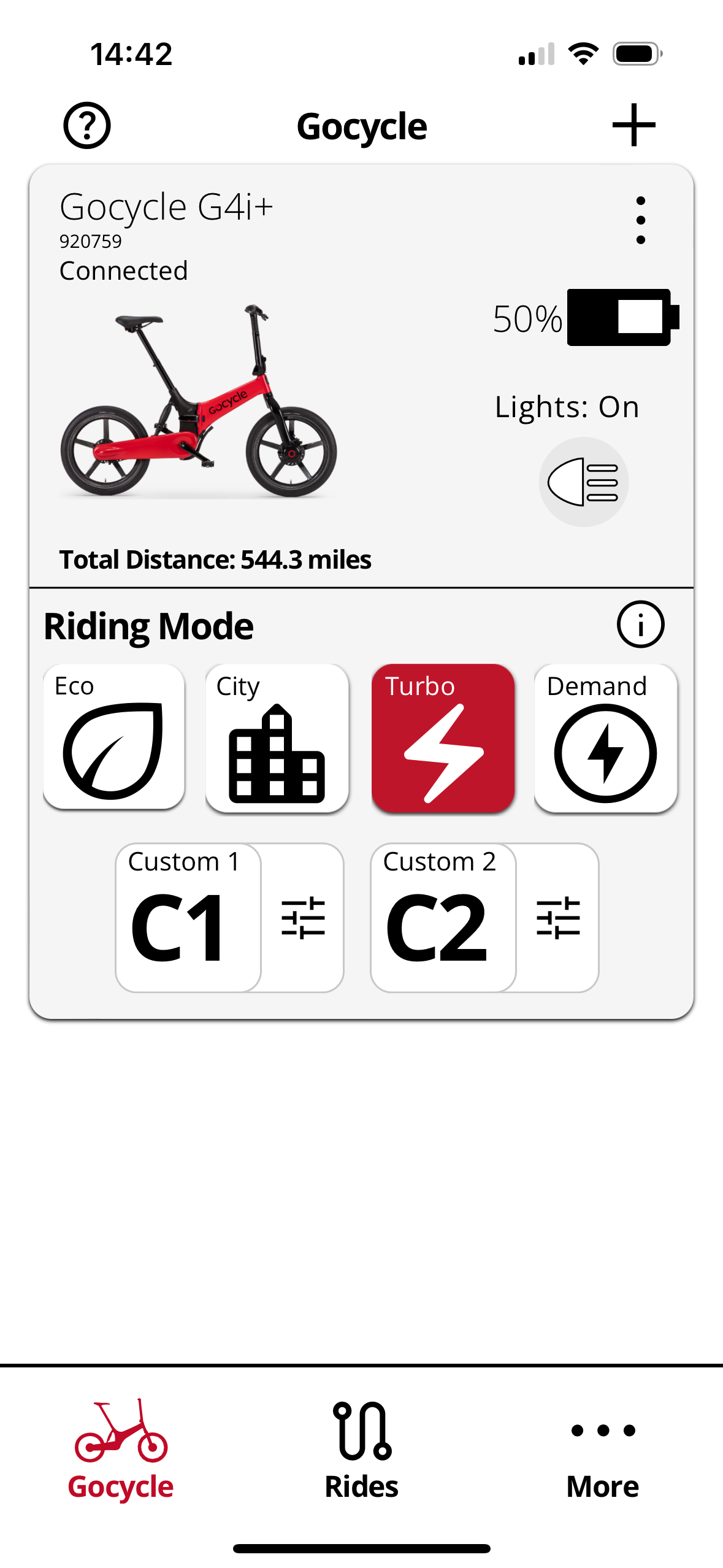Switch to the Rides tab
The width and height of the screenshot is (723, 1568).
(x=362, y=1450)
